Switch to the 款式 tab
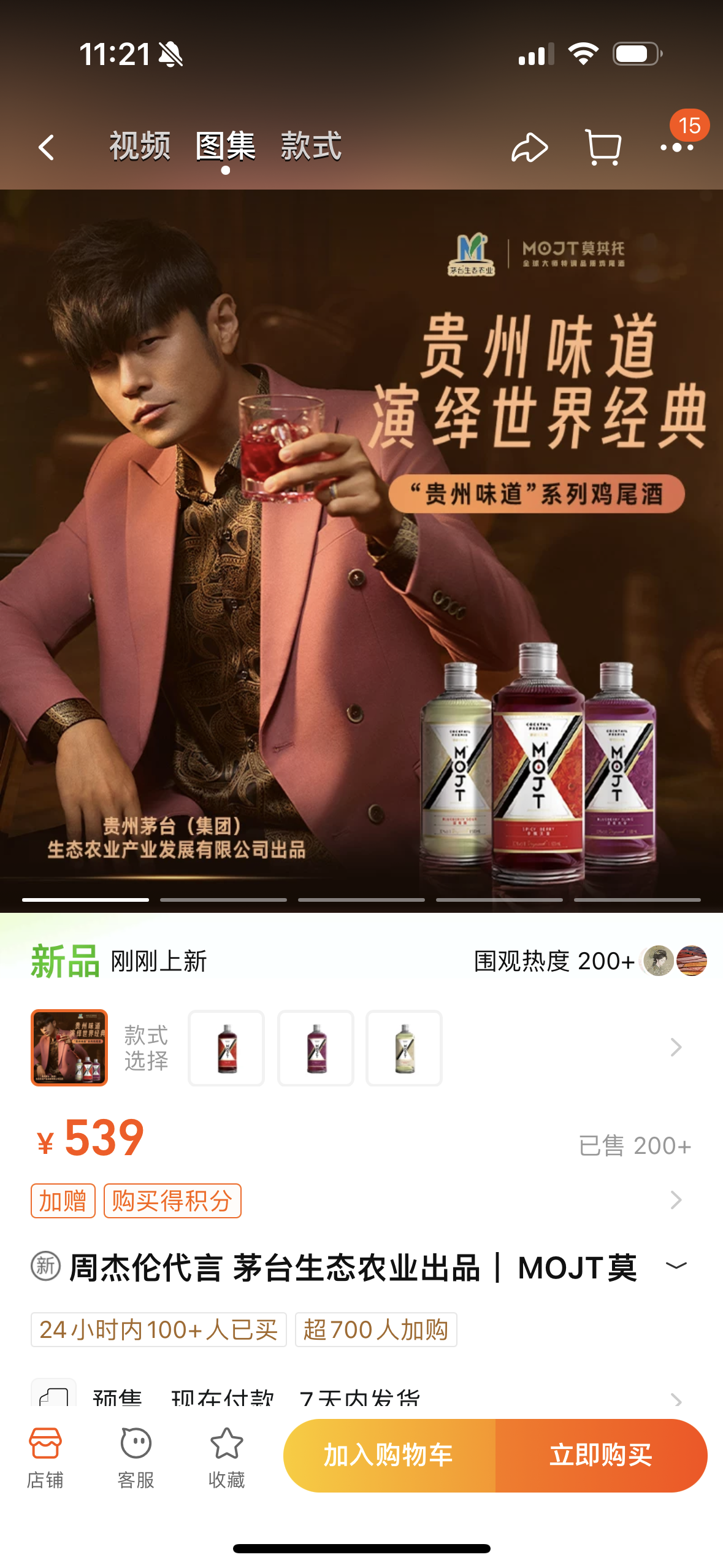The width and height of the screenshot is (723, 1568). tap(311, 147)
